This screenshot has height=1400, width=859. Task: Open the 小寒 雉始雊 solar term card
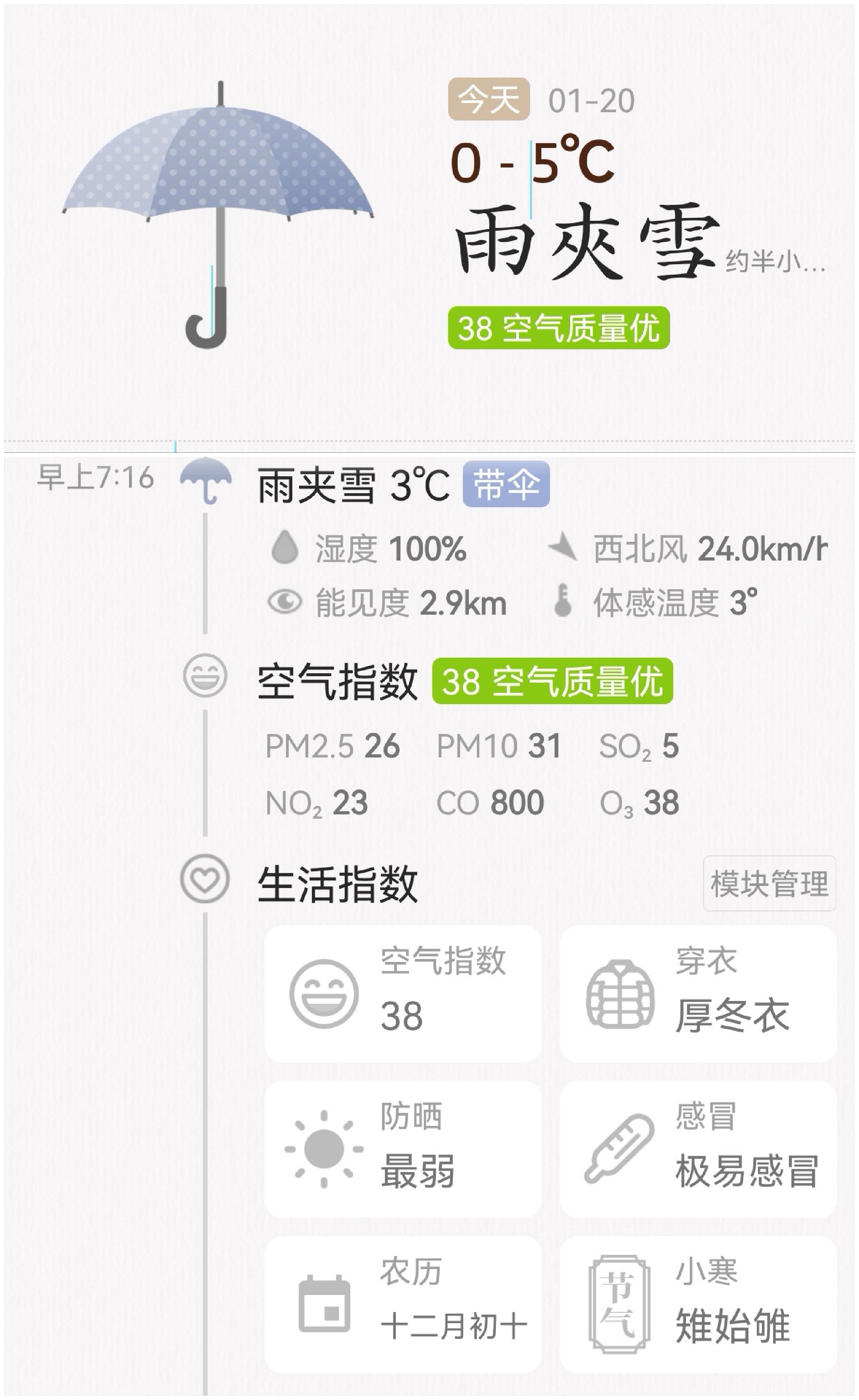pos(698,1305)
